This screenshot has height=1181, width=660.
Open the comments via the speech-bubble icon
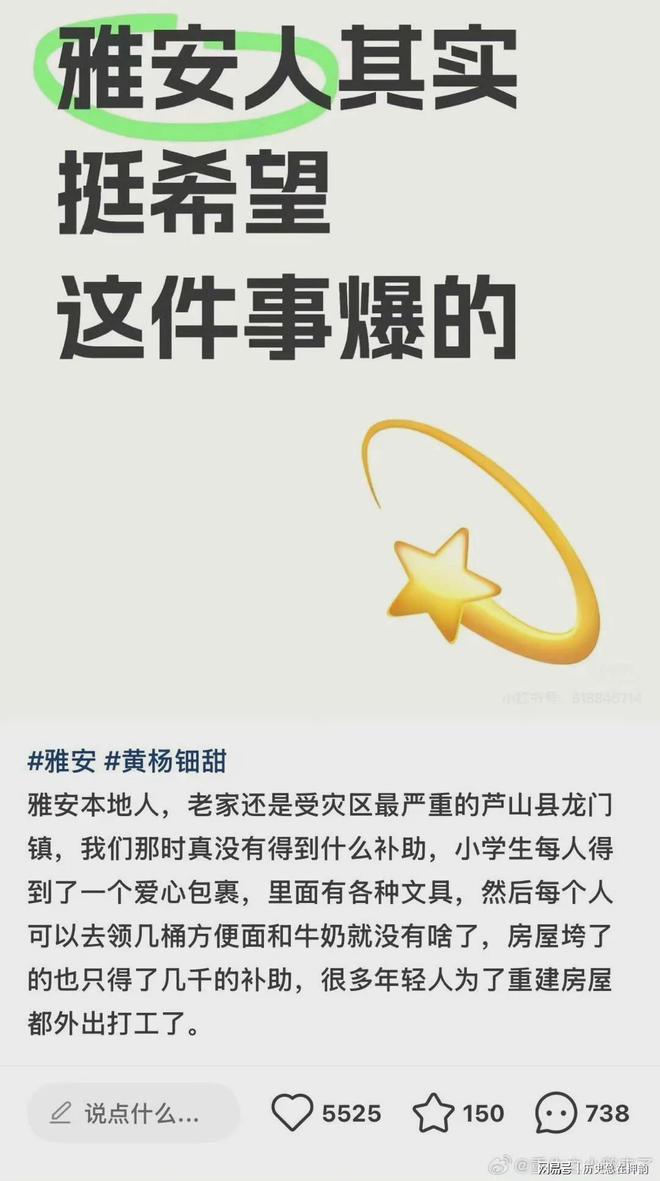point(556,1113)
